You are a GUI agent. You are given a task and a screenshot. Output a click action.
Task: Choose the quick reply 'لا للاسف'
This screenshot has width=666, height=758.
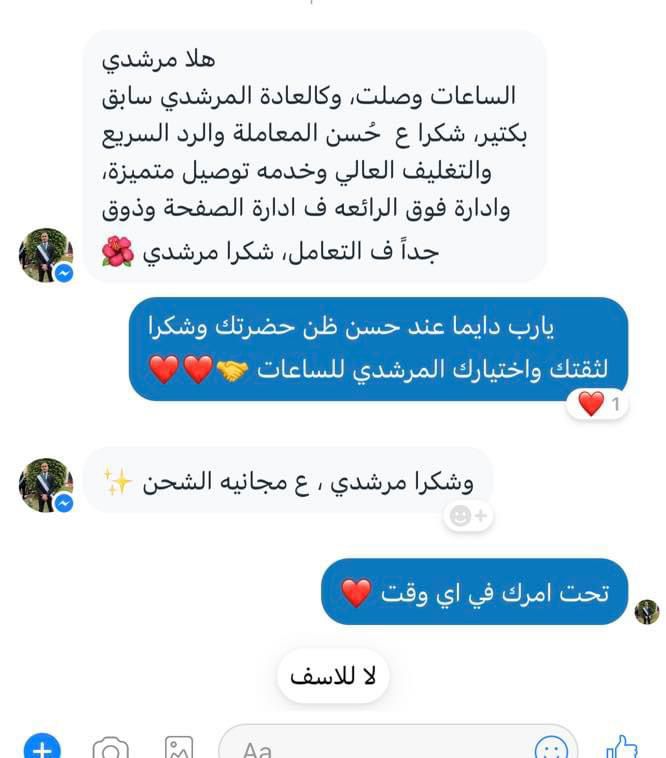(x=332, y=677)
